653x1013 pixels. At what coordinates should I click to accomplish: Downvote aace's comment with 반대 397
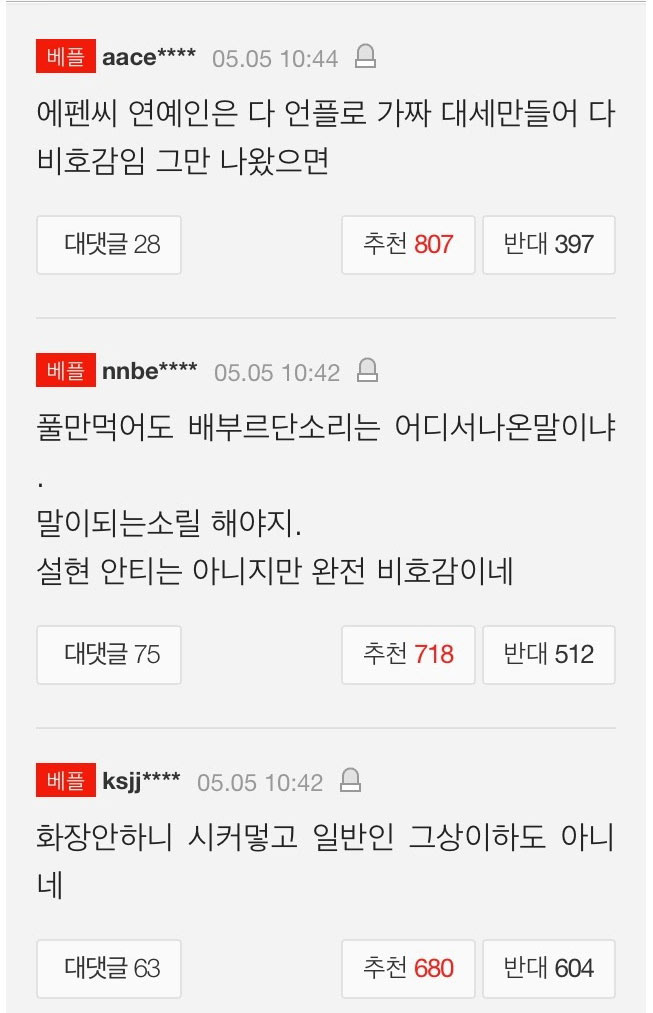(x=549, y=244)
